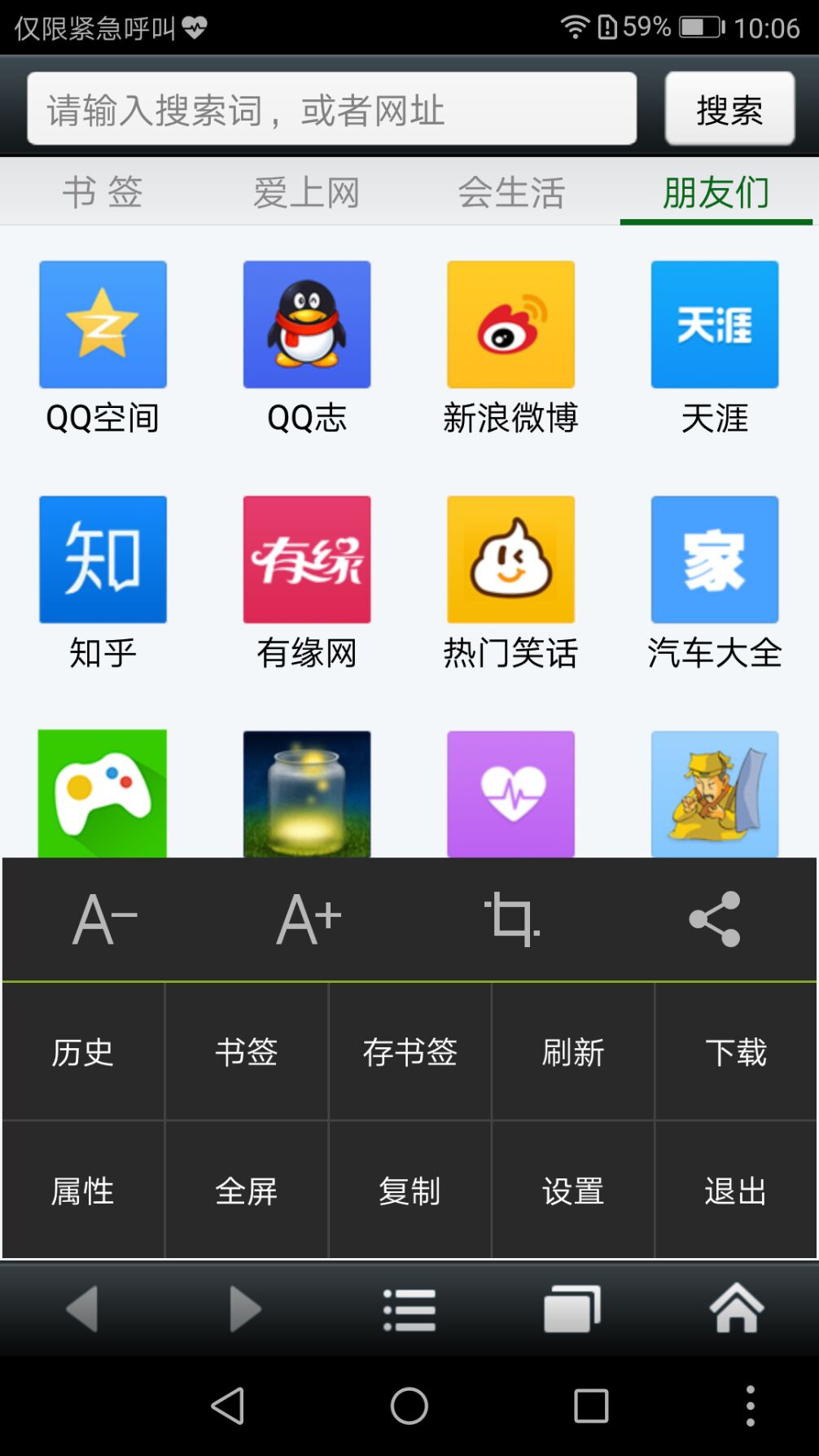Tap the screenshot crop icon in the menu
The image size is (819, 1456).
point(510,919)
